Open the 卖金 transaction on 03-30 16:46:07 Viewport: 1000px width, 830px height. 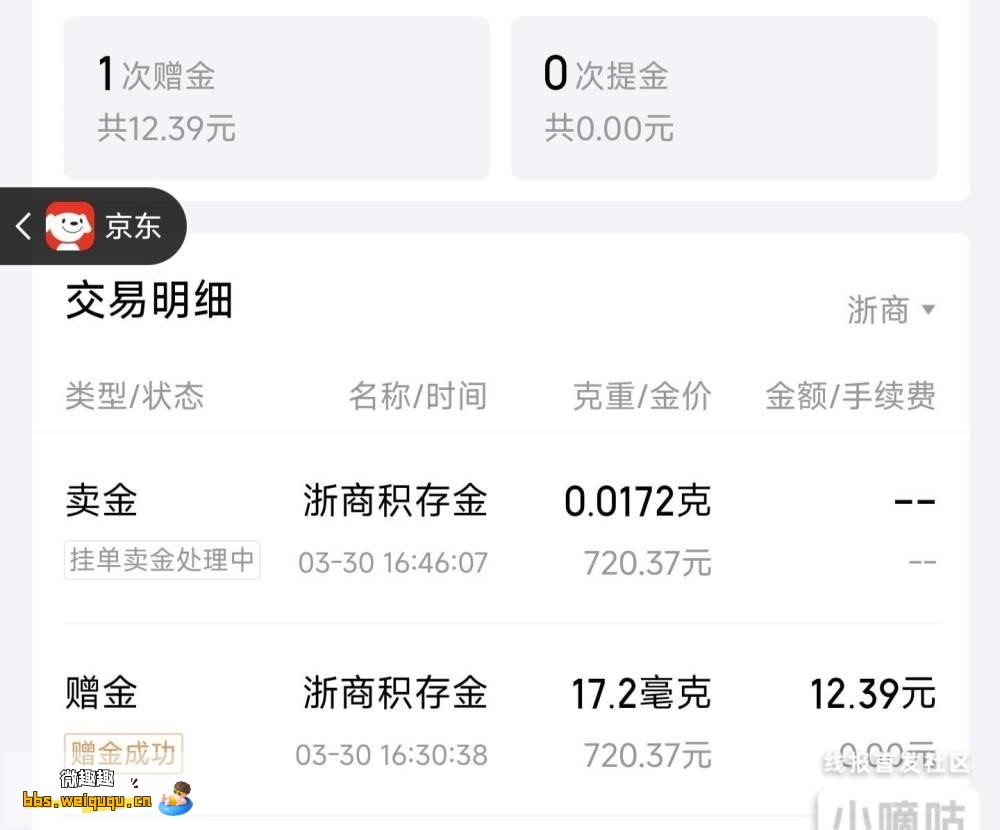pos(500,530)
